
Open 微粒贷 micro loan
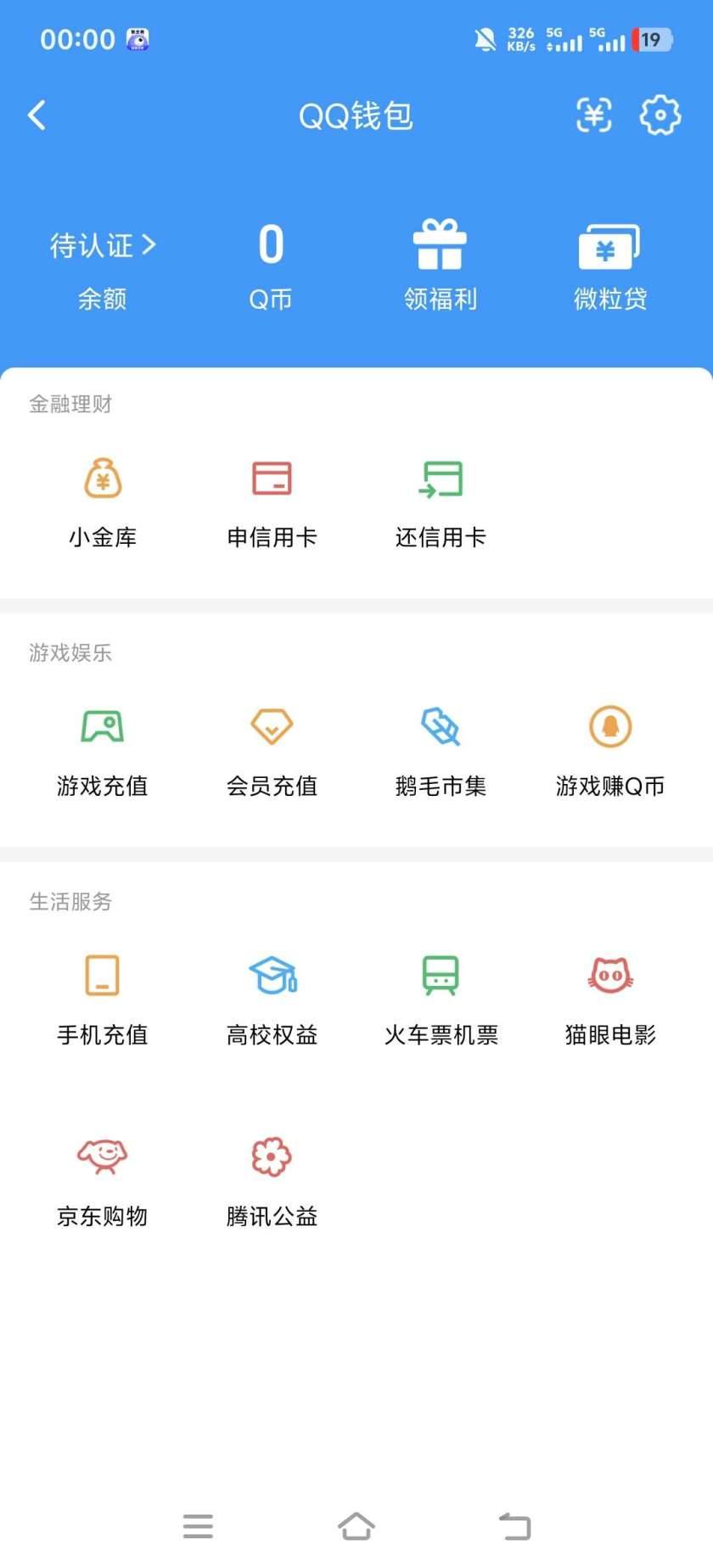(609, 263)
